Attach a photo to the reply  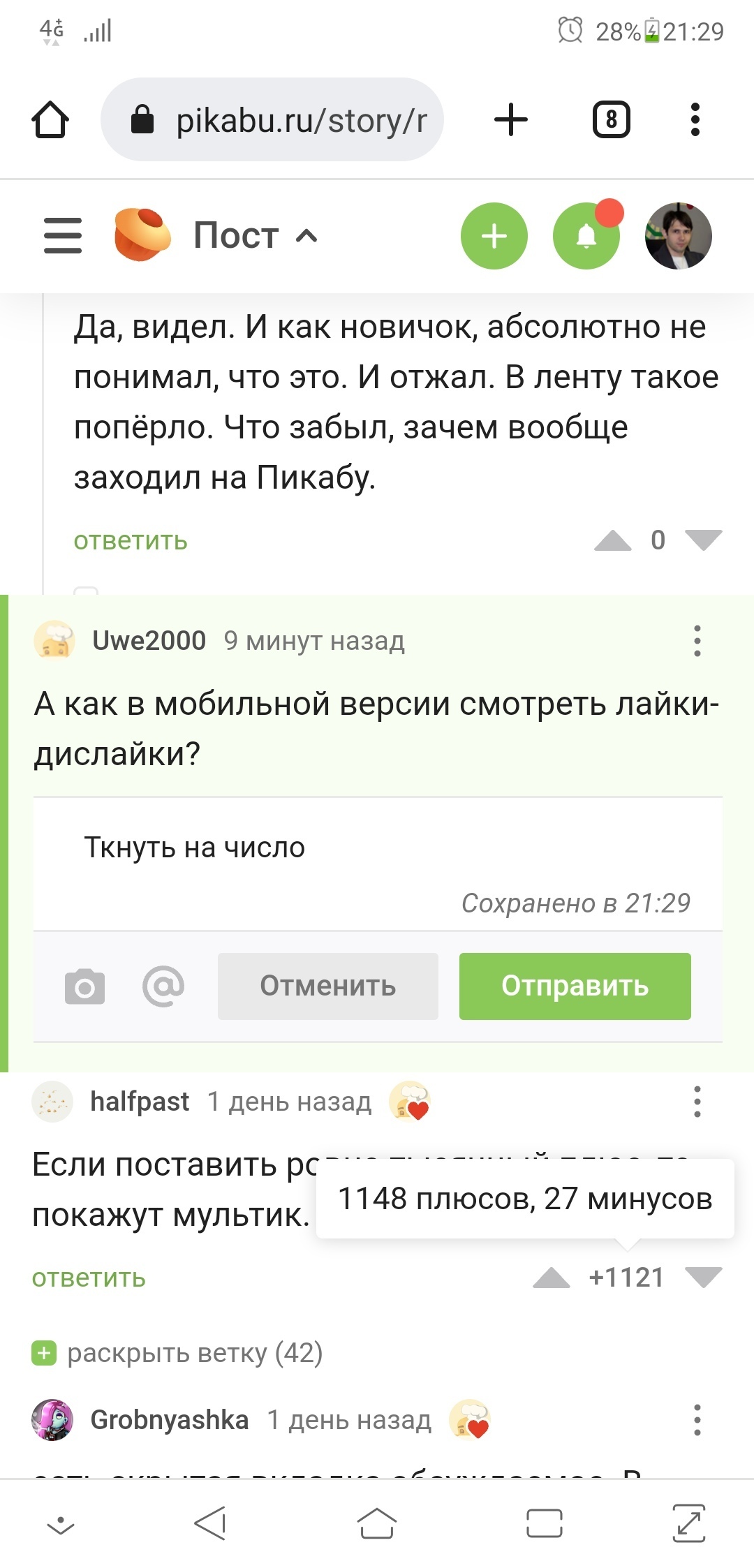click(x=84, y=986)
